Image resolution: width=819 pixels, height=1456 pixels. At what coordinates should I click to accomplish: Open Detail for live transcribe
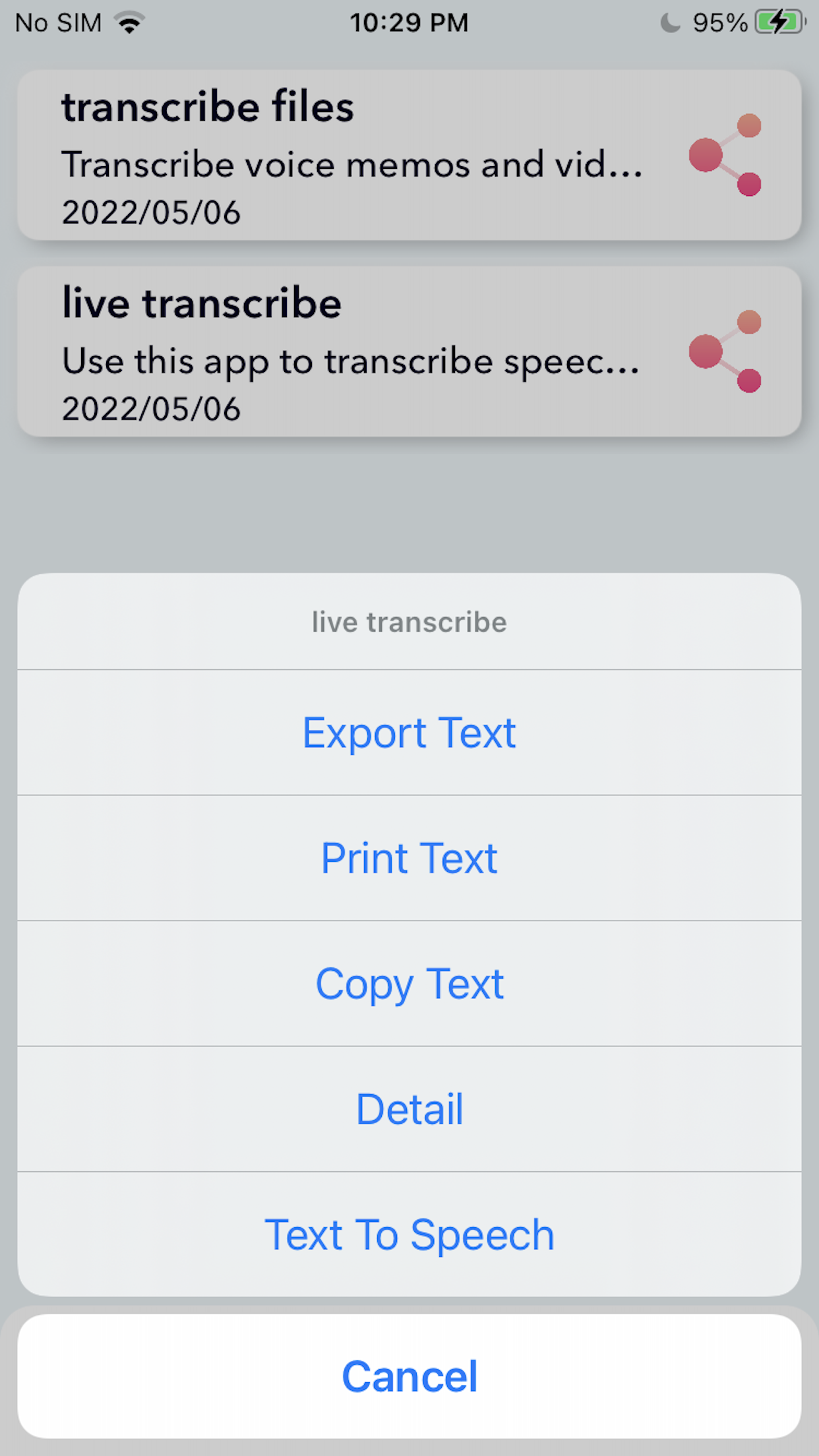tap(409, 1109)
